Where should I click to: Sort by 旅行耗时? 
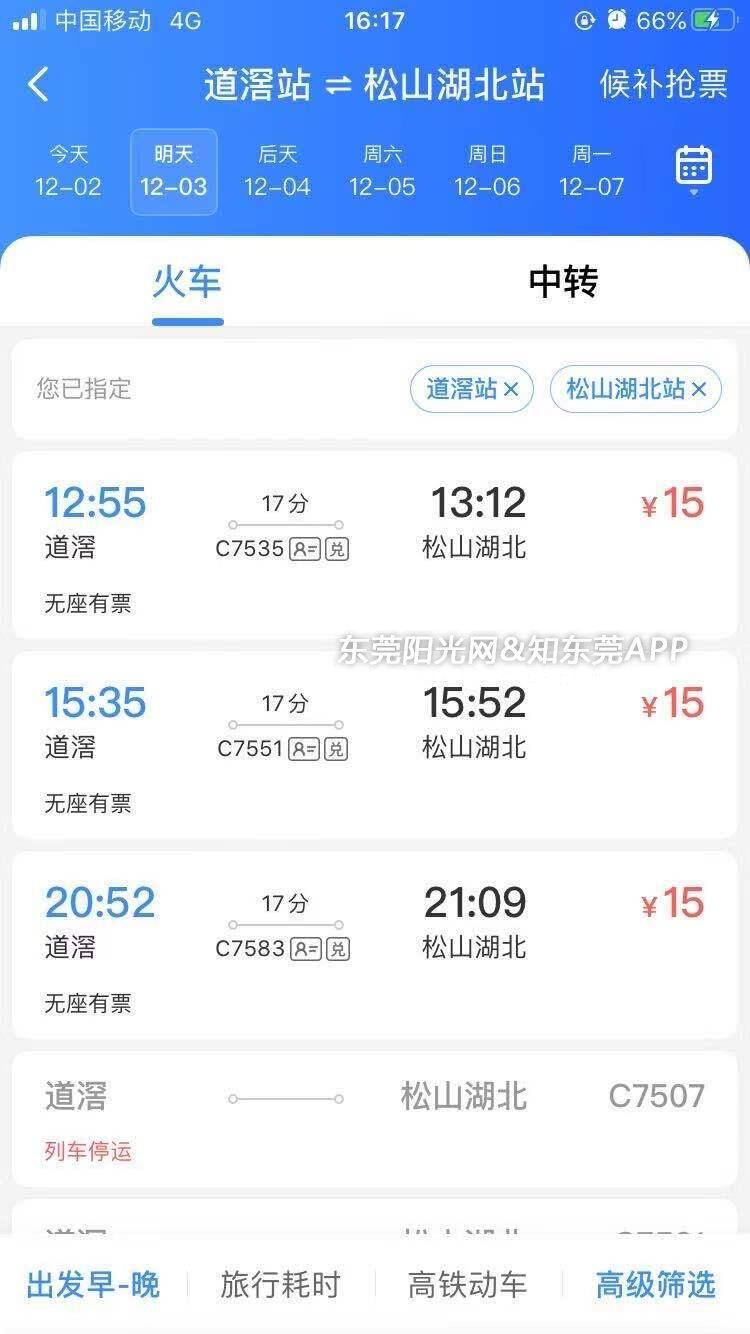click(x=280, y=1284)
